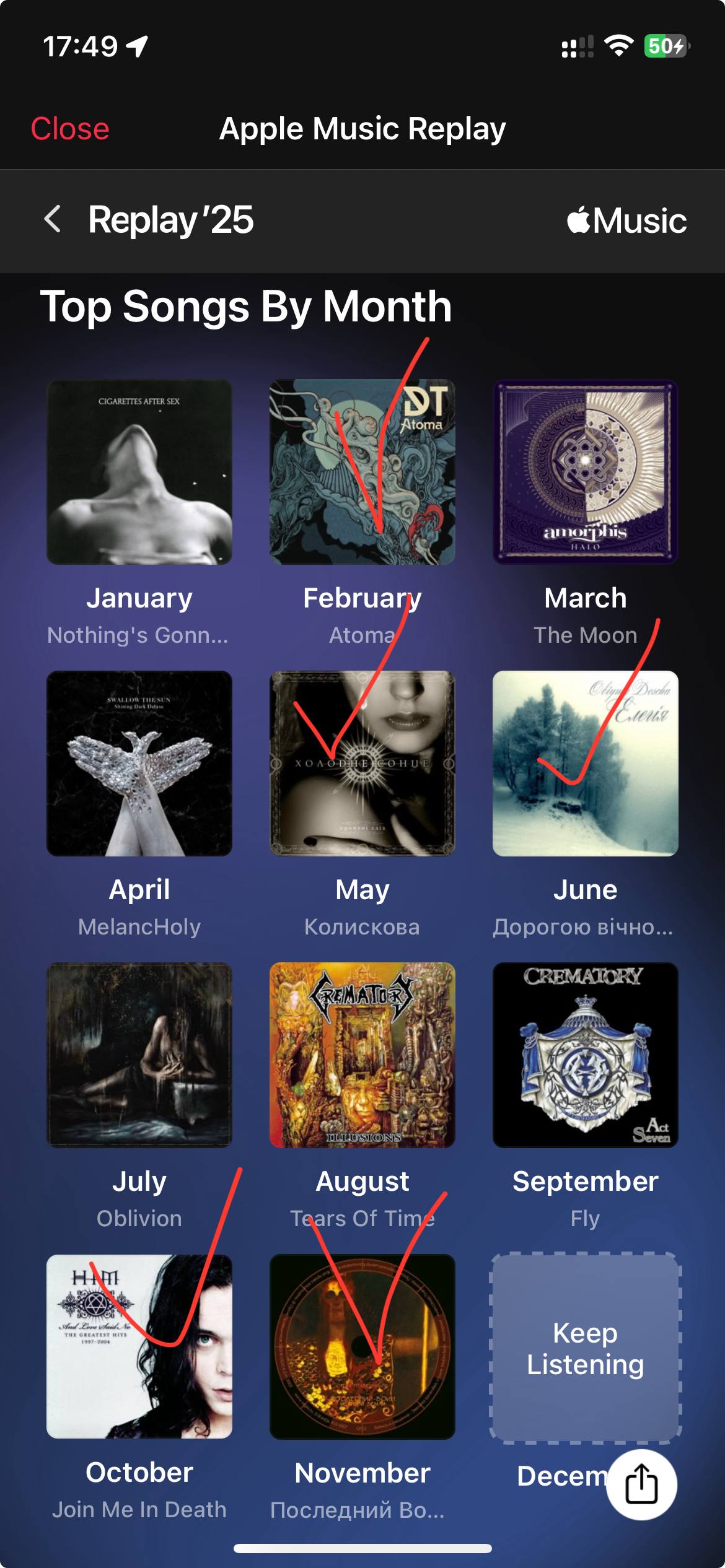
Task: Open August's top song Tears Of Time
Action: [x=362, y=1055]
